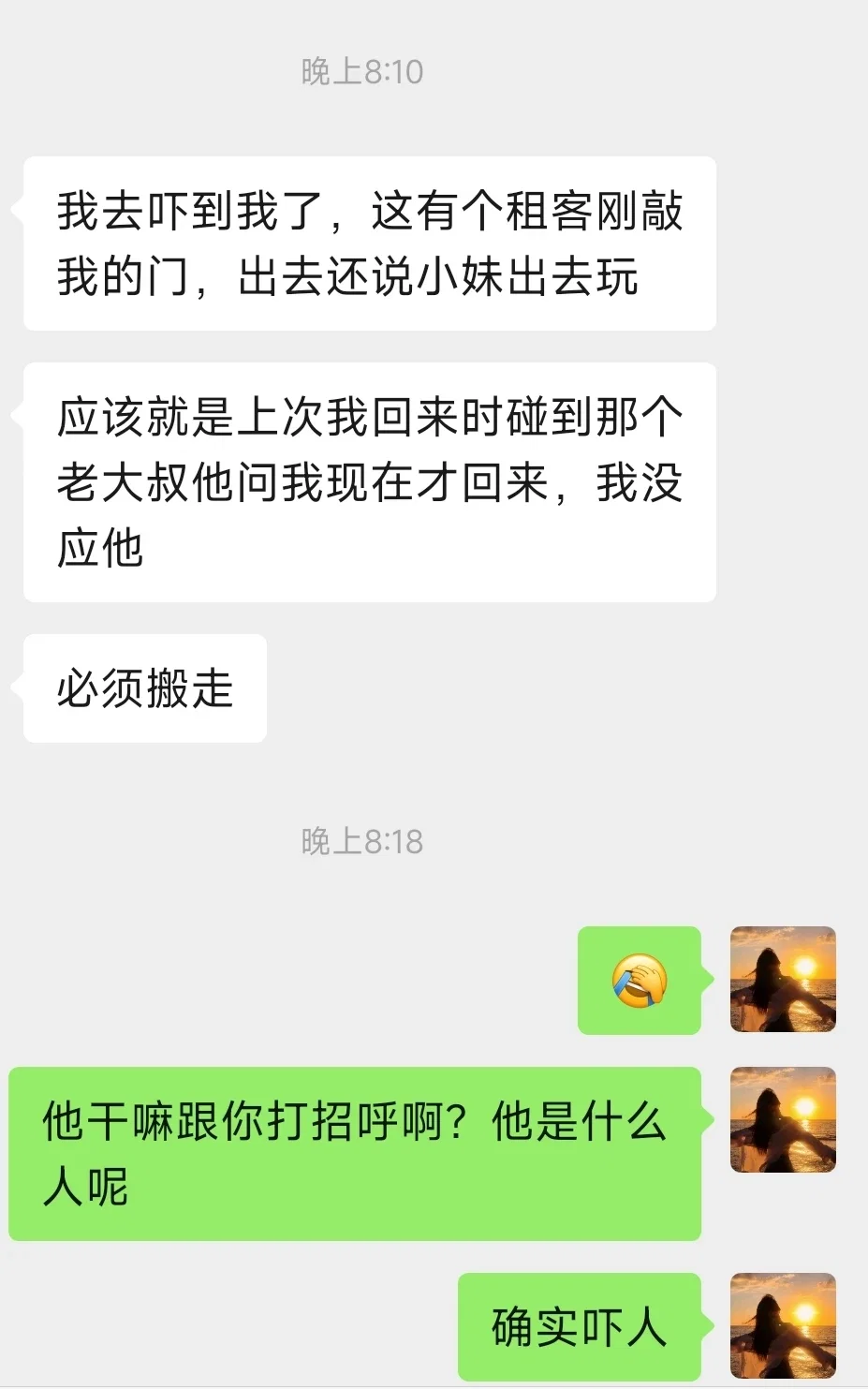Tap the sender avatar next to 确实吓人
Image resolution: width=868 pixels, height=1389 pixels.
pos(783,1325)
